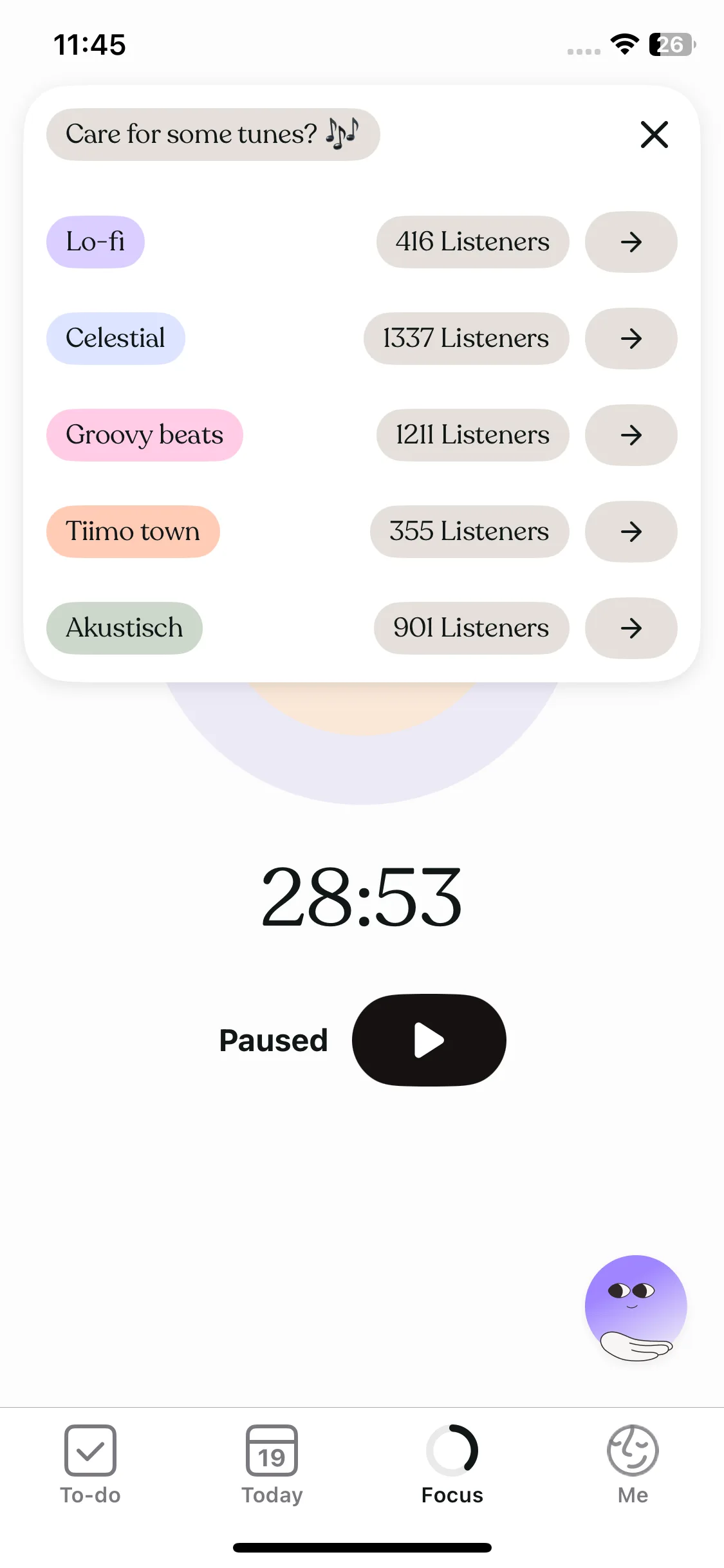
Task: Open the purple assistant character button
Action: pos(635,1307)
